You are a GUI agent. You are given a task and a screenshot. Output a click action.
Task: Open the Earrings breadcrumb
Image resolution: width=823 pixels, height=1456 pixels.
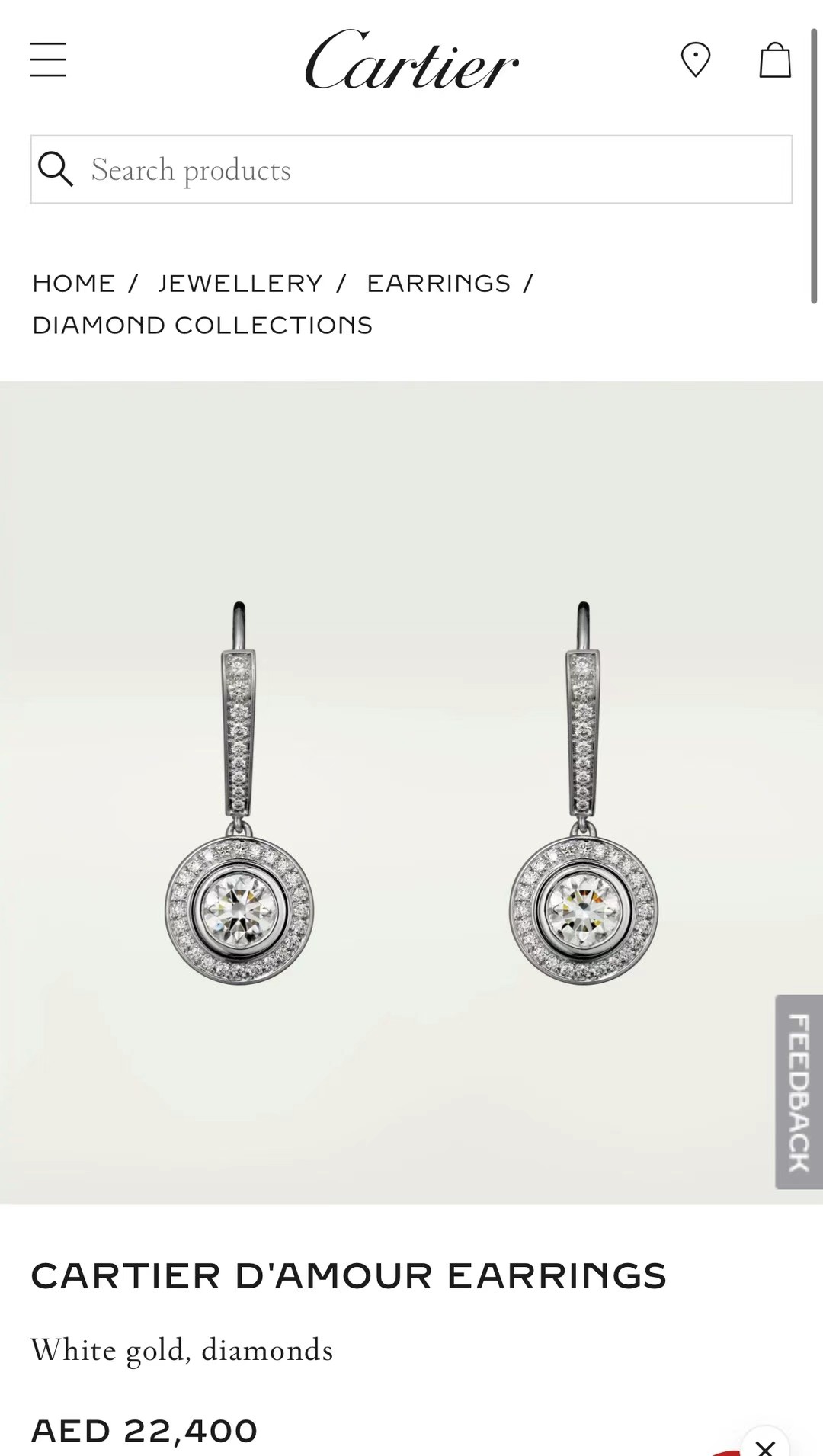coord(438,284)
